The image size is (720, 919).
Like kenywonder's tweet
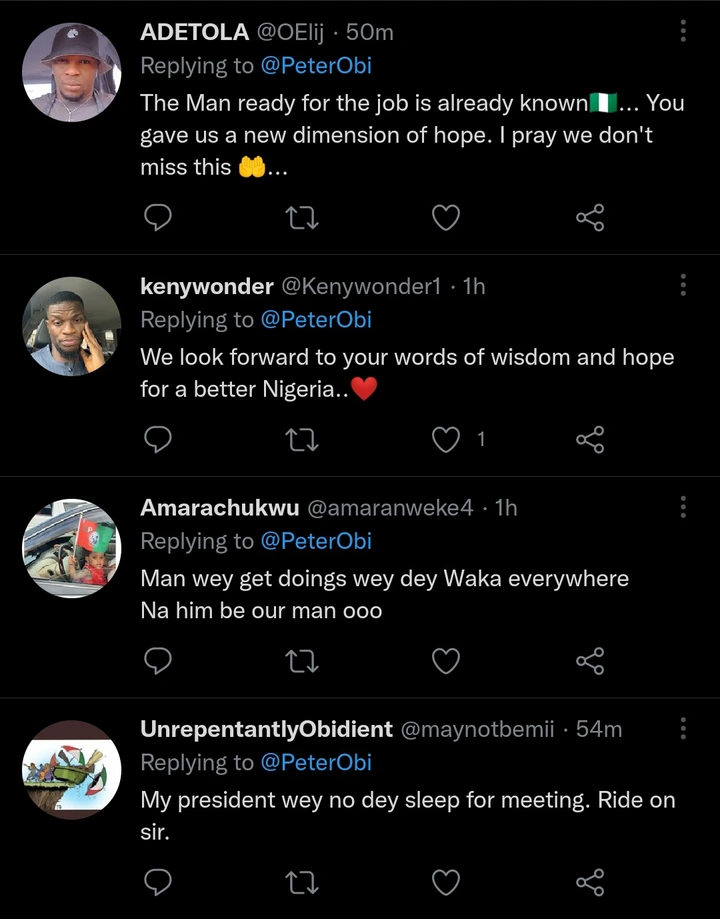pos(445,439)
